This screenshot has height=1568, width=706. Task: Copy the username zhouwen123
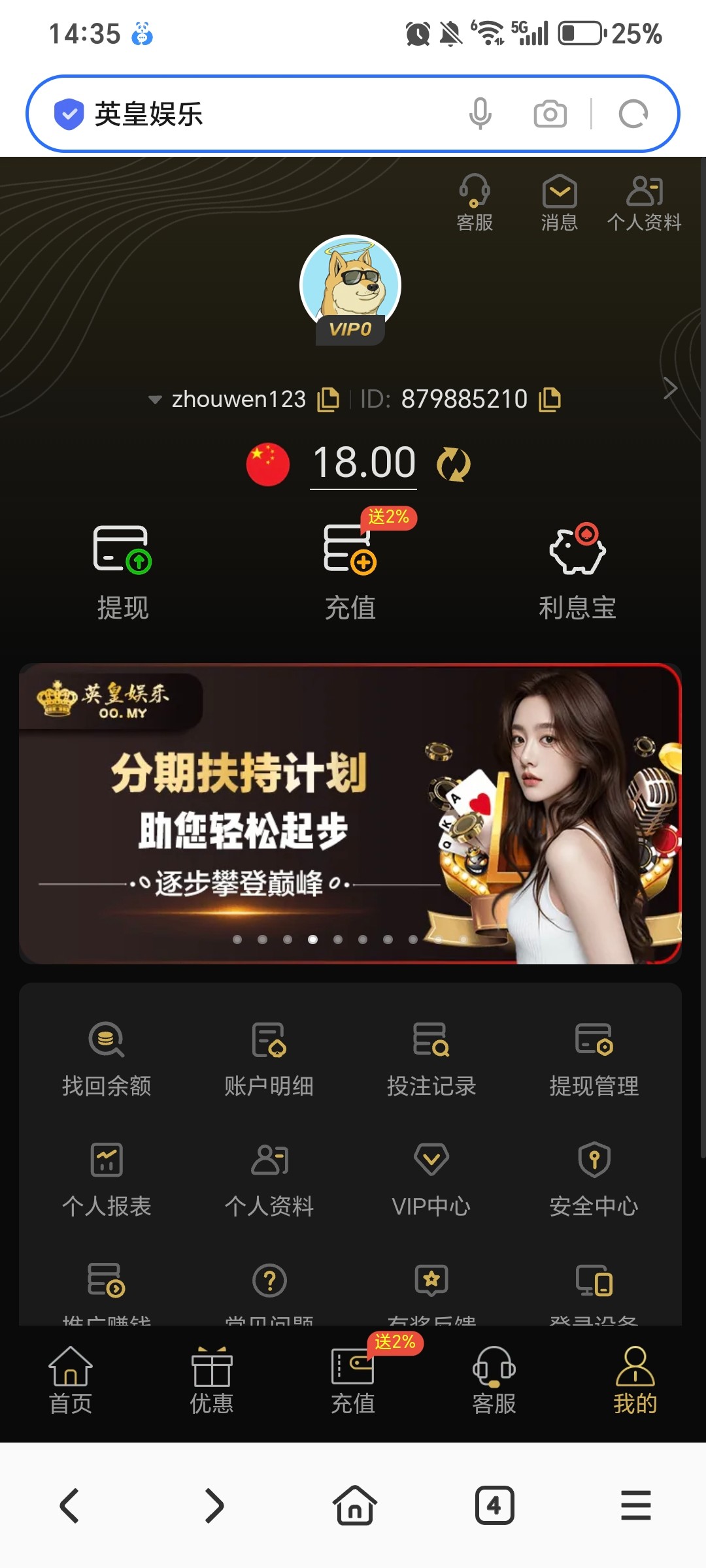coord(328,399)
